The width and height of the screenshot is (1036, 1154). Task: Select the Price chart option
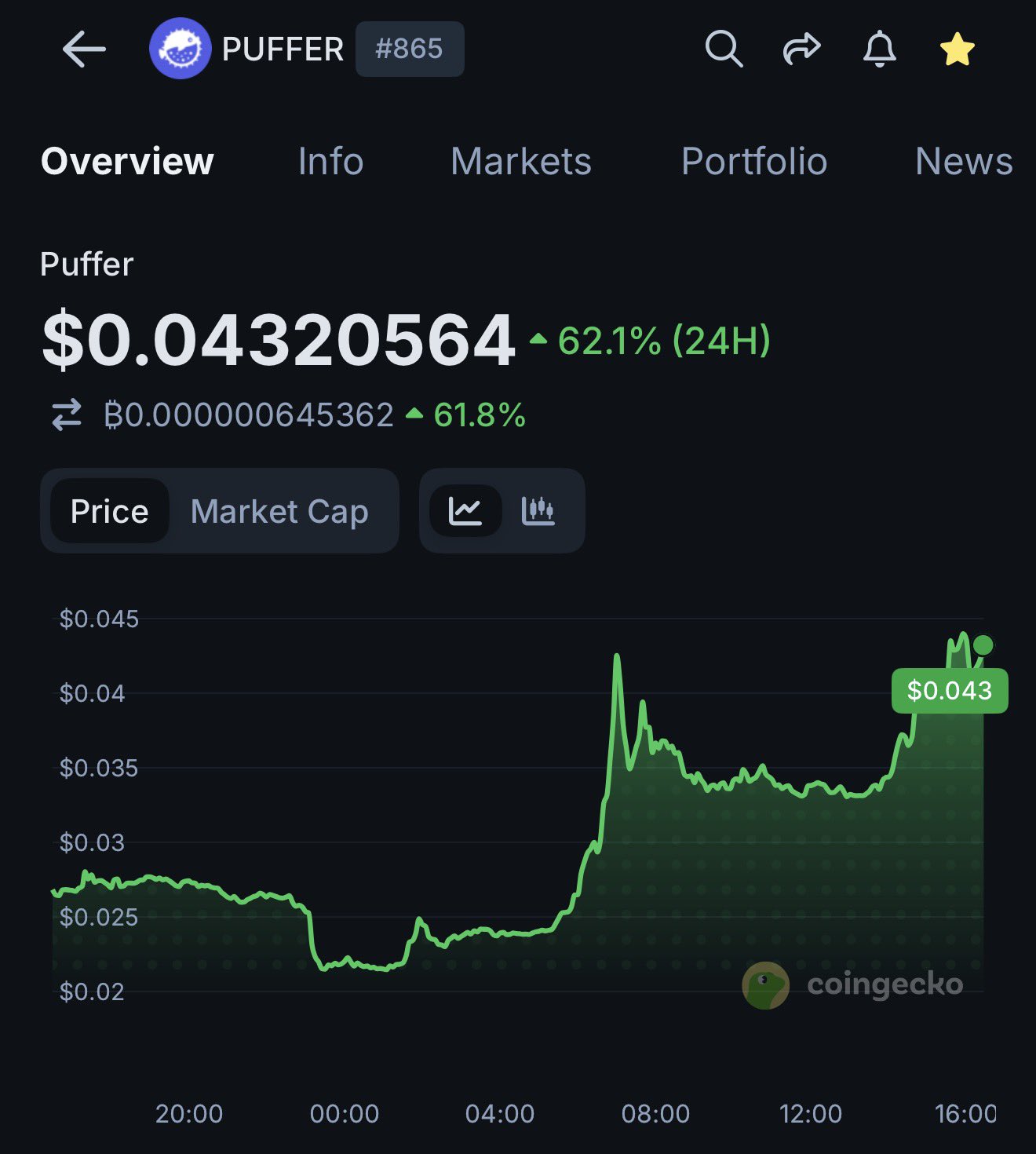tap(110, 511)
